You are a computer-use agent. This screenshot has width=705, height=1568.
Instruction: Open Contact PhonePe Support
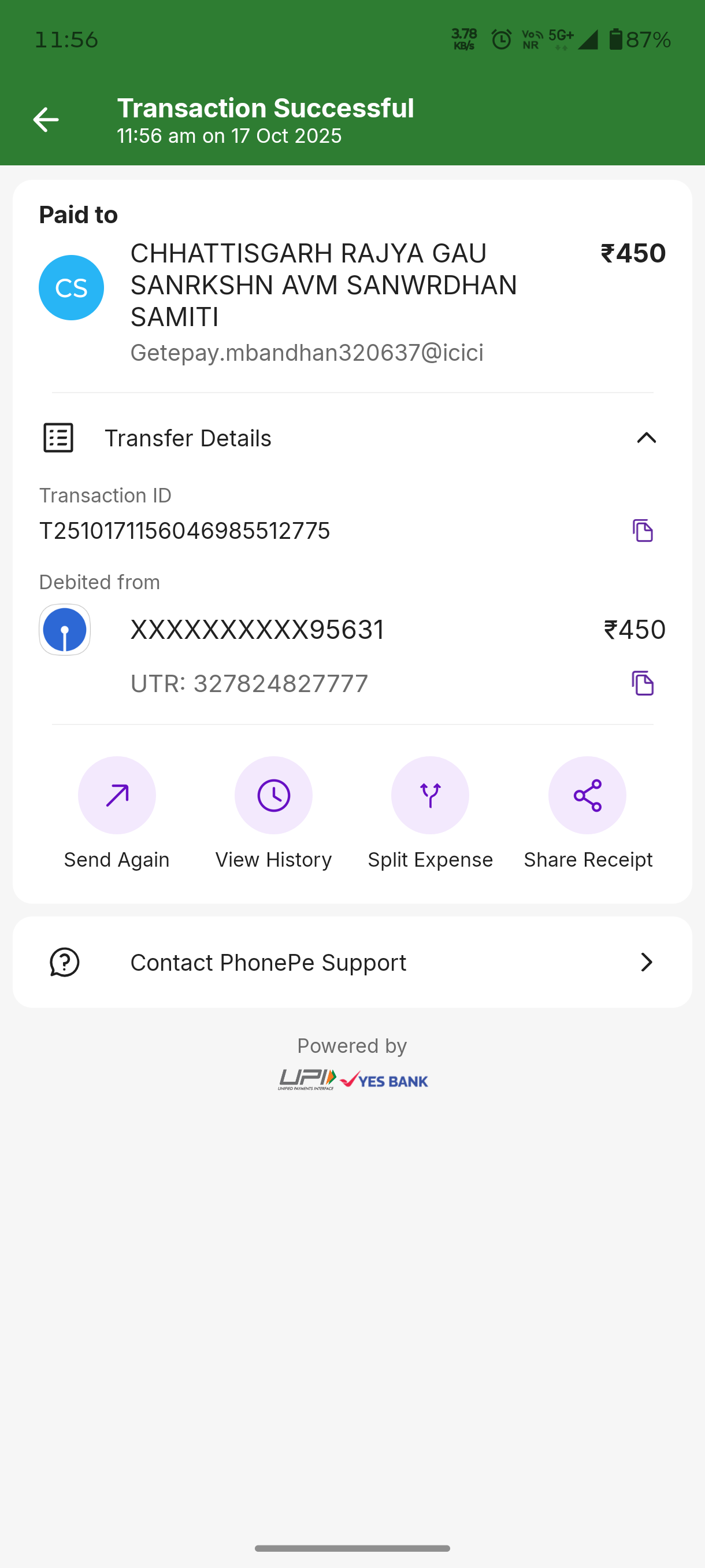click(x=352, y=962)
